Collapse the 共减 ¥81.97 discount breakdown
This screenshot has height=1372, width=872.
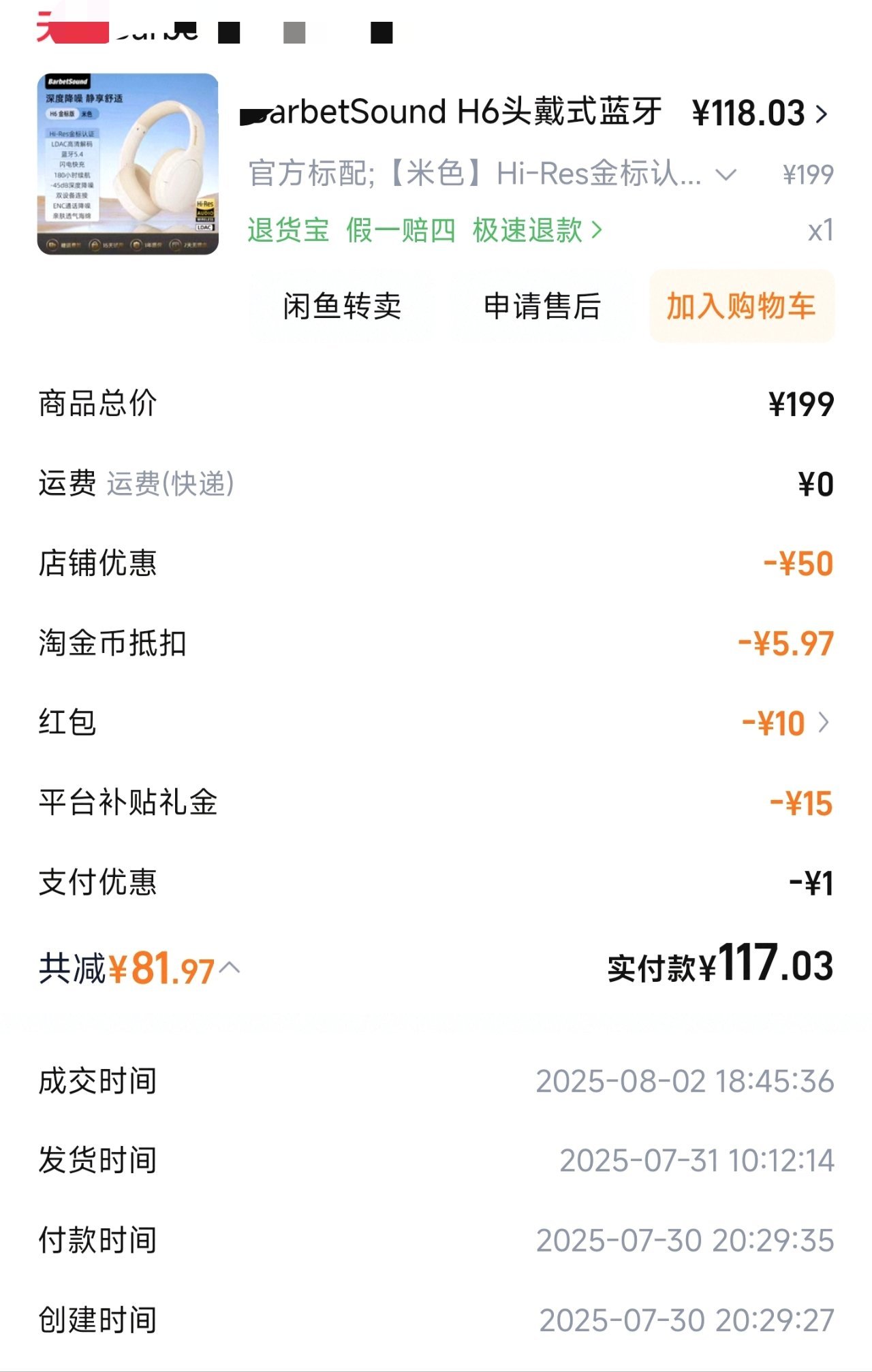(230, 968)
